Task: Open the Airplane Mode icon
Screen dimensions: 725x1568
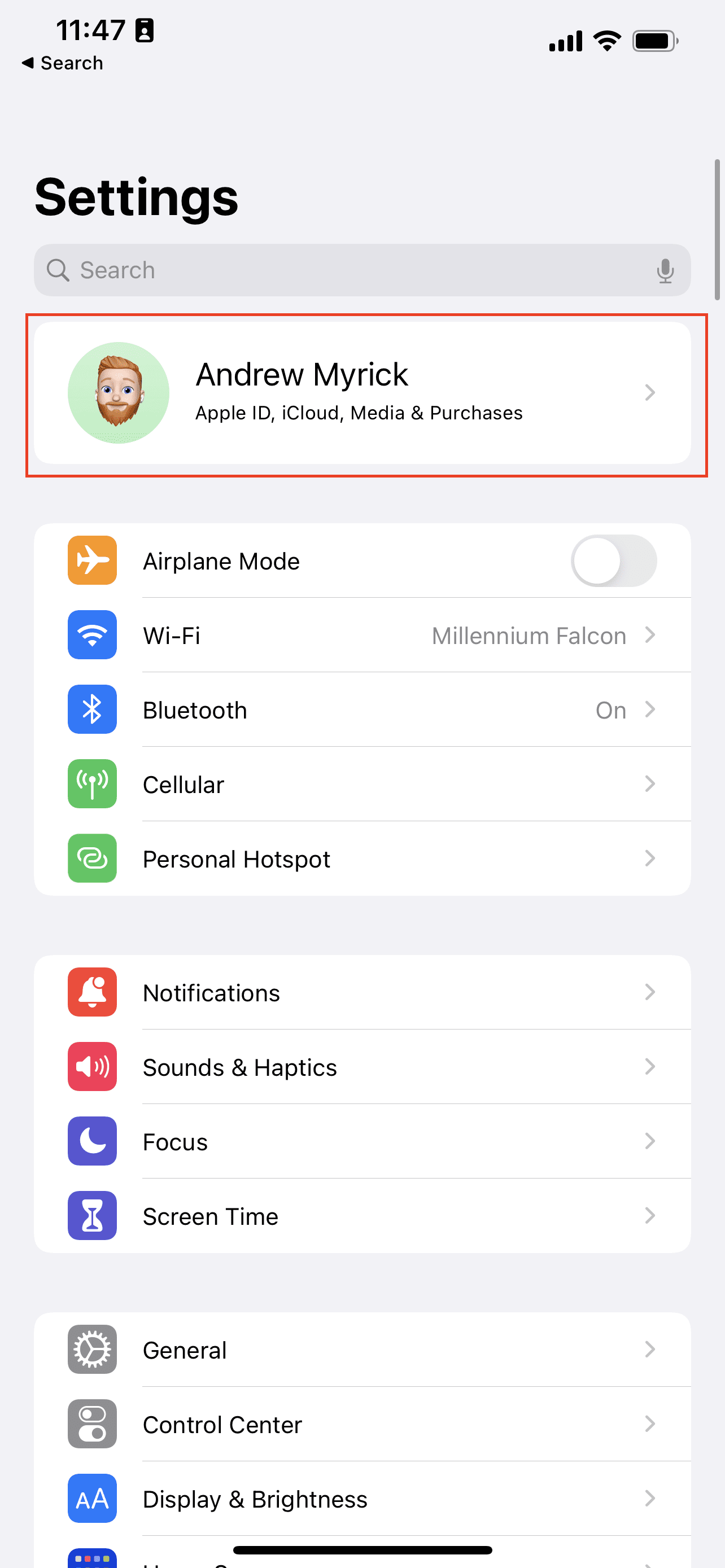Action: coord(92,560)
